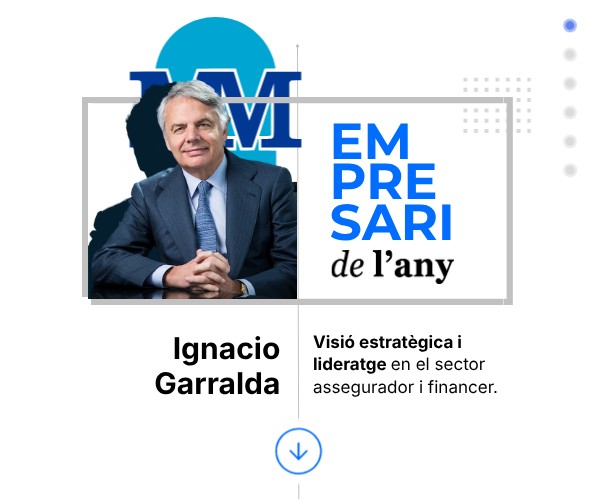The width and height of the screenshot is (600, 500).
Task: Select the last section indicator dot
Action: point(570,170)
